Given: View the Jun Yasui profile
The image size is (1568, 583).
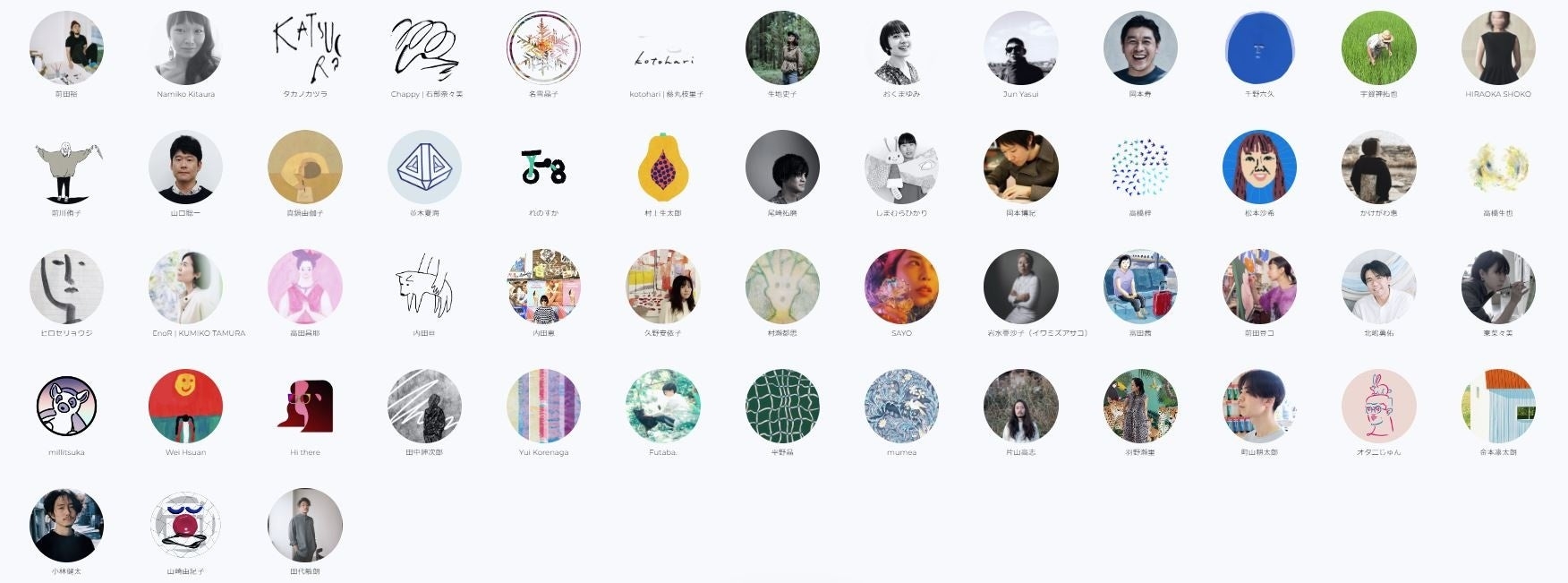Looking at the screenshot, I should click(1020, 48).
